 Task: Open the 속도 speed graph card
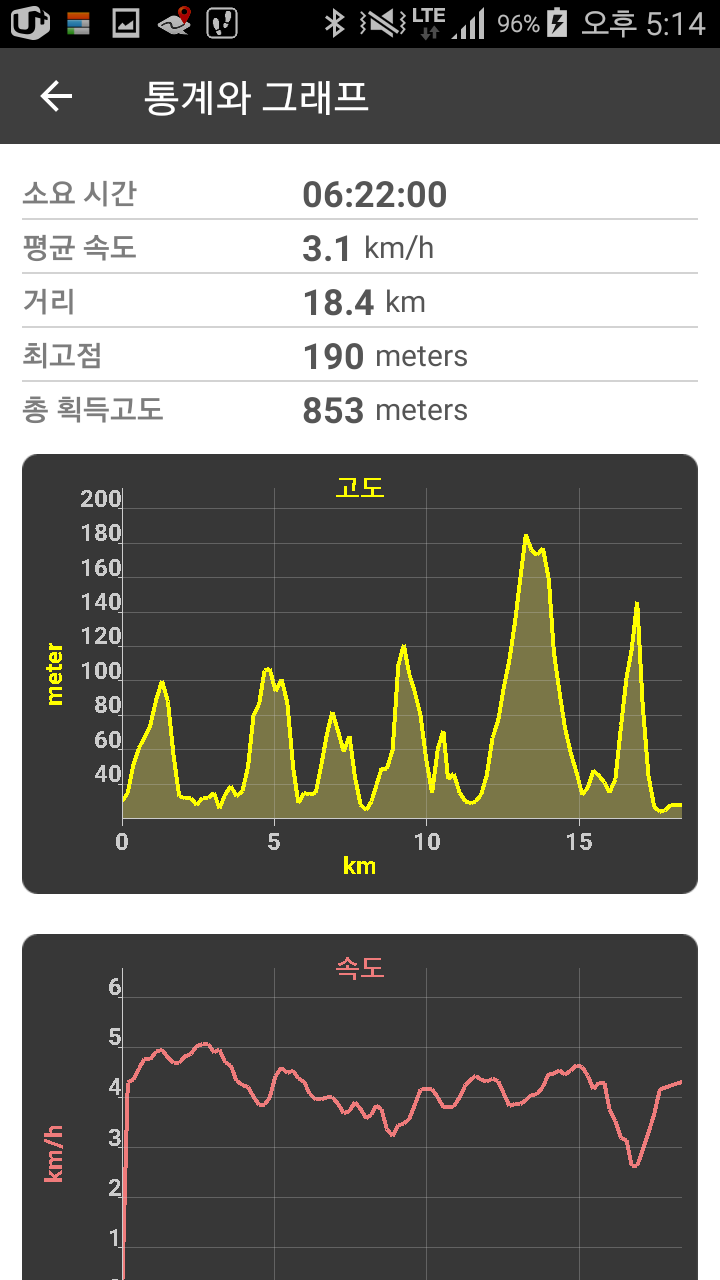[360, 1107]
